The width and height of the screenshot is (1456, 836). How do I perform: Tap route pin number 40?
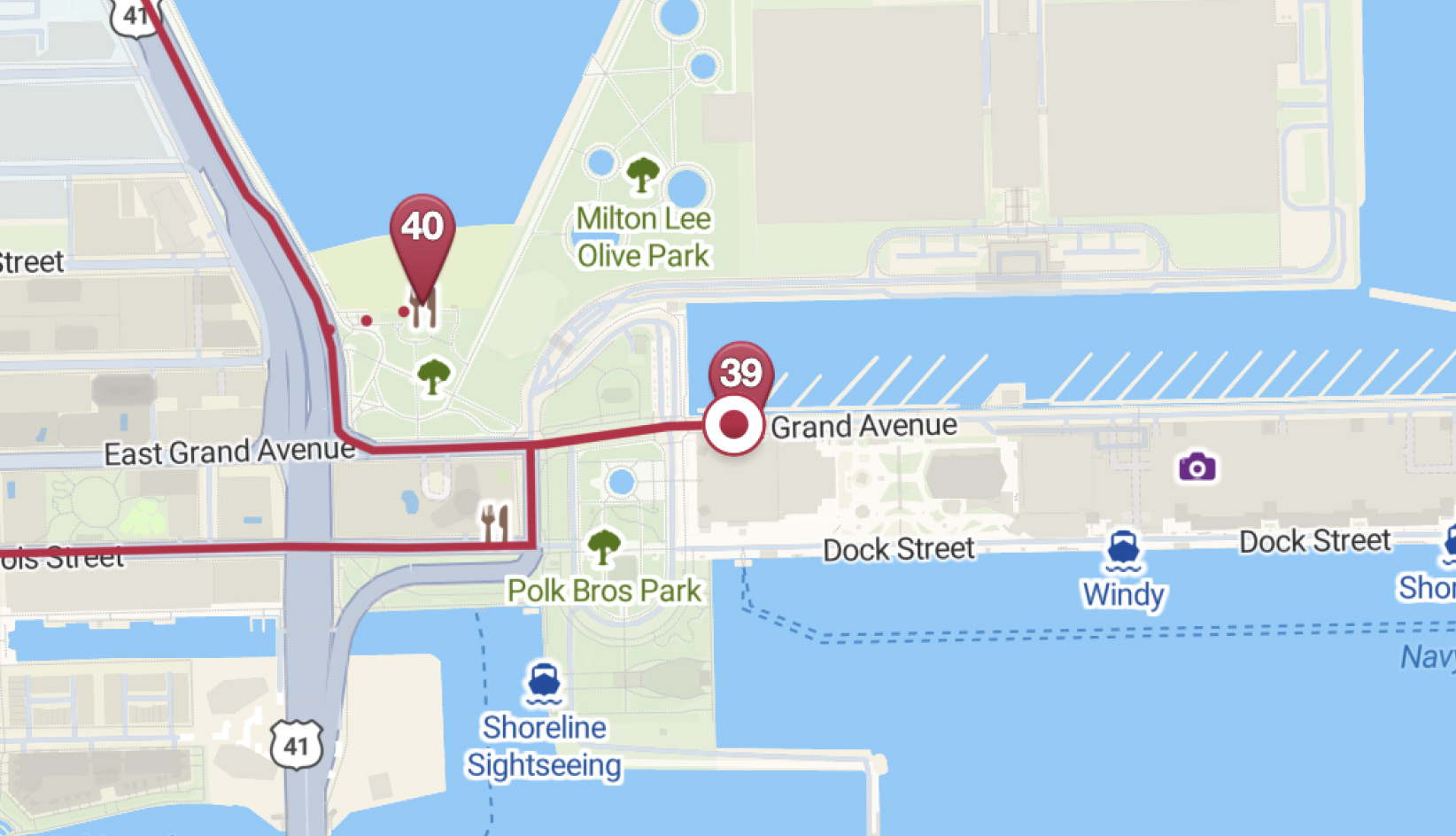(422, 228)
